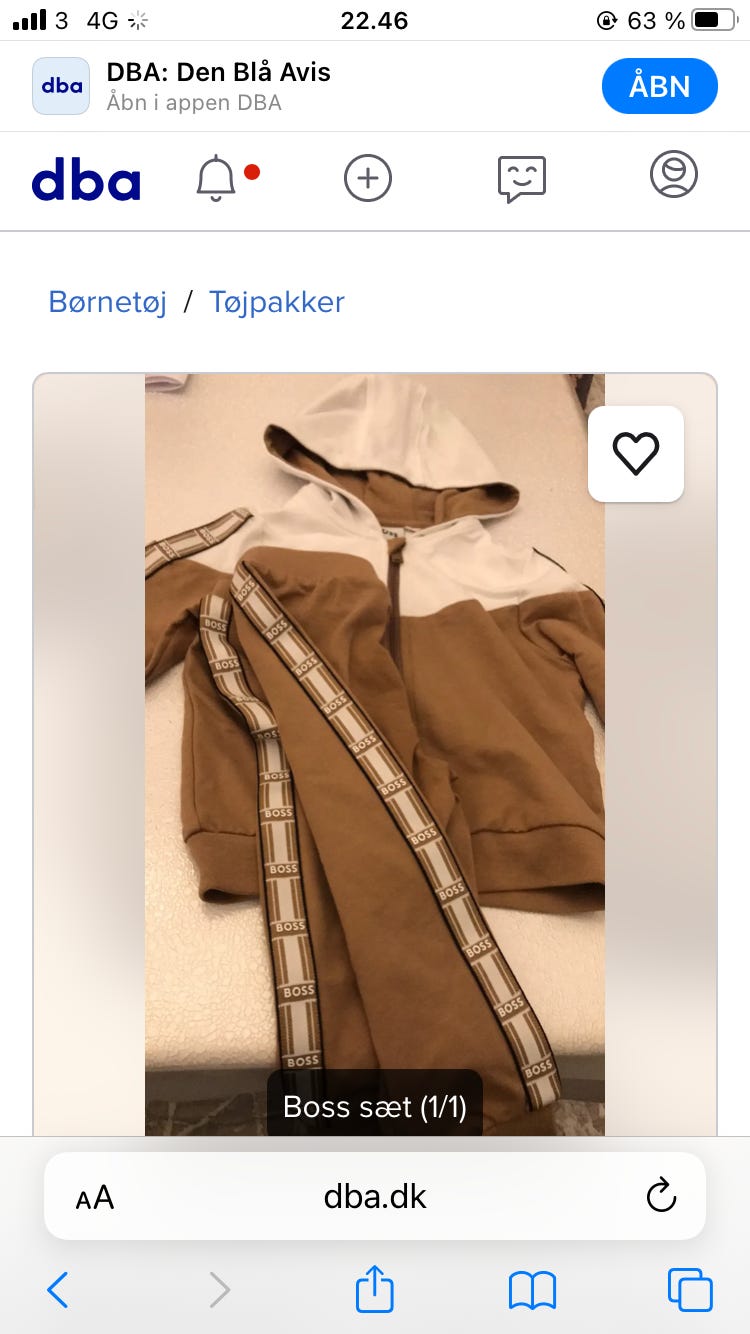Share this page with the share icon

click(x=374, y=1289)
